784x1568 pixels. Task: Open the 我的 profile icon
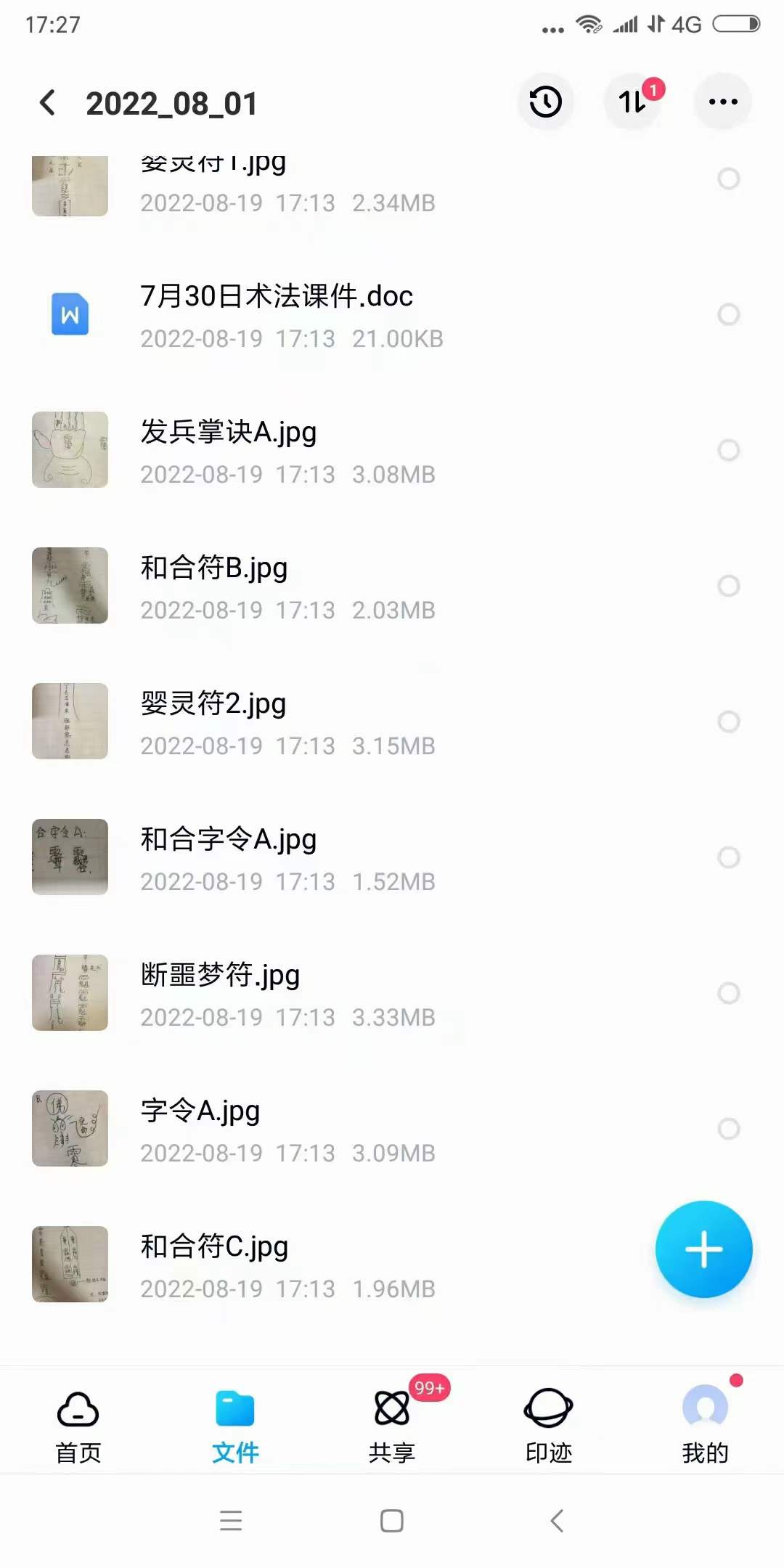705,1407
